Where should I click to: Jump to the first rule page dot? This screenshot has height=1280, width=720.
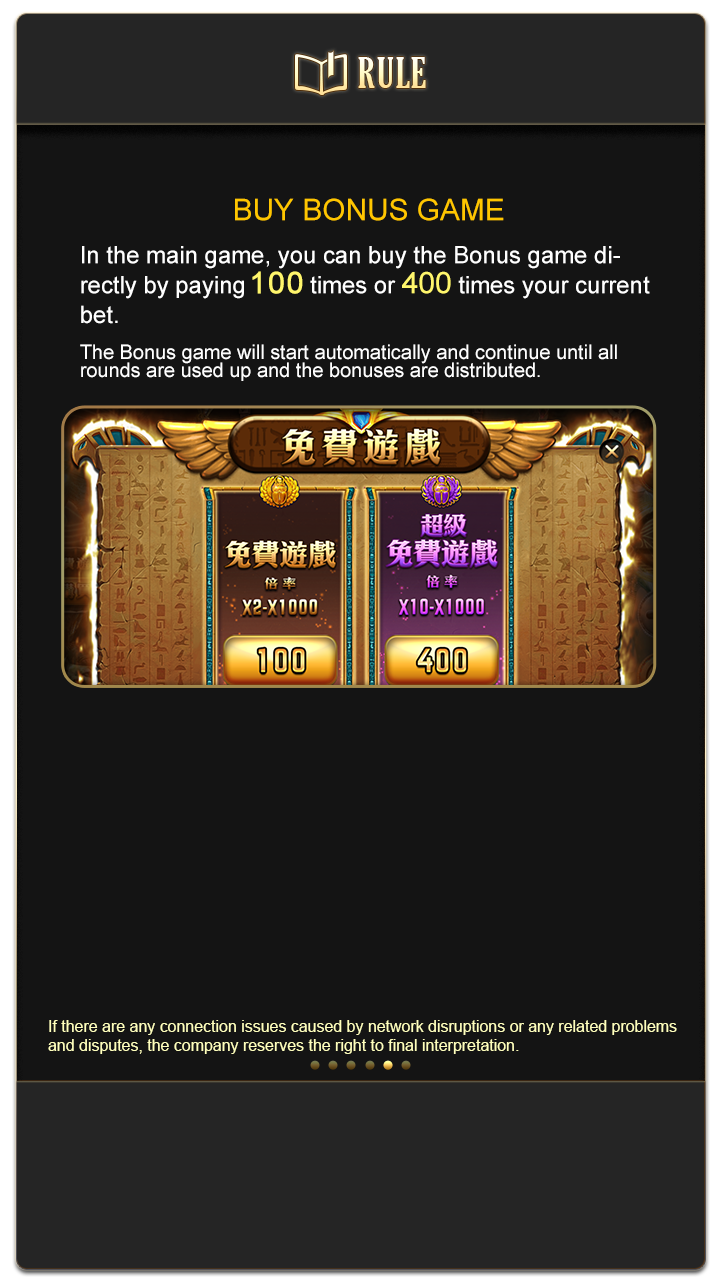(x=315, y=1065)
